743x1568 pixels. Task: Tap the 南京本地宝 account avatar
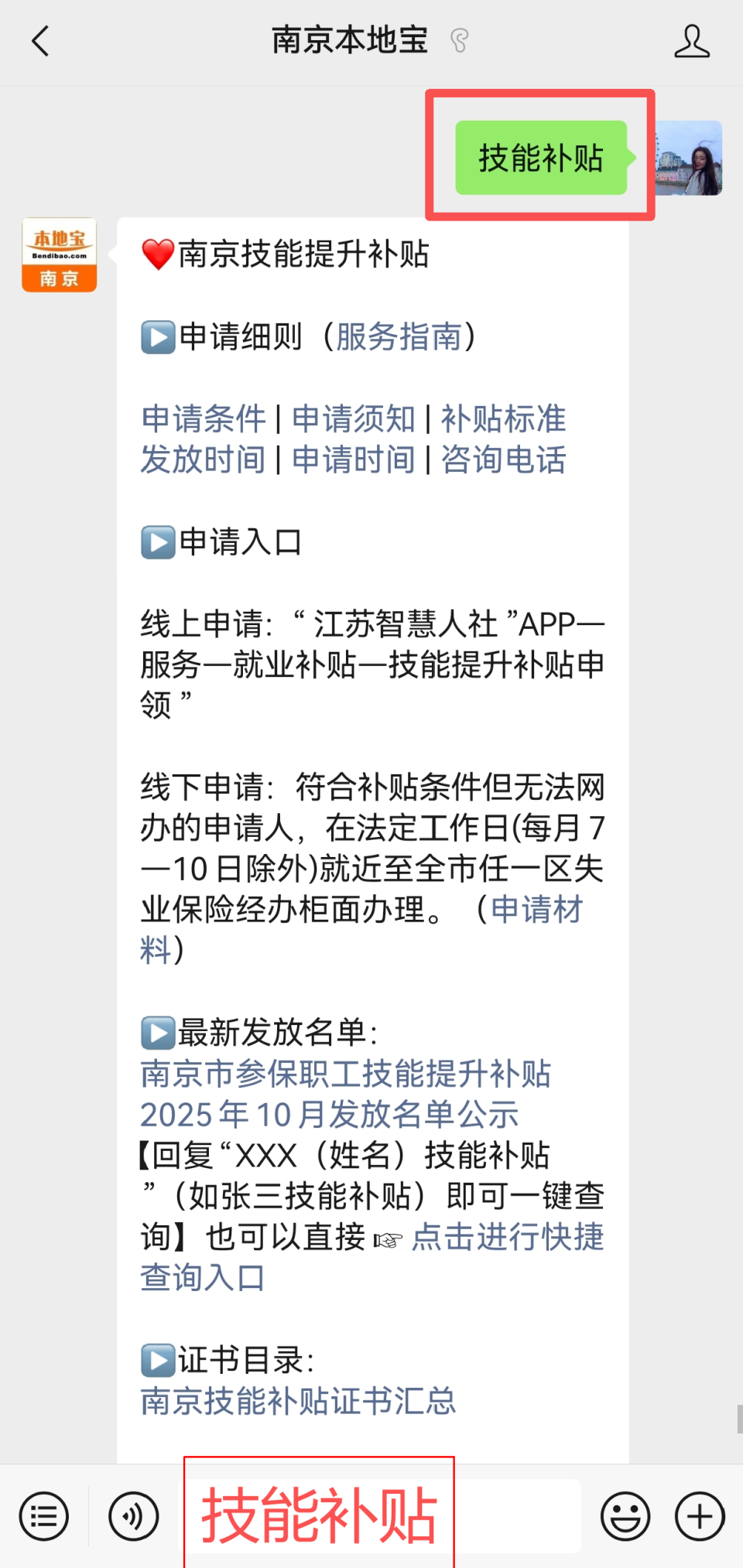pos(59,255)
